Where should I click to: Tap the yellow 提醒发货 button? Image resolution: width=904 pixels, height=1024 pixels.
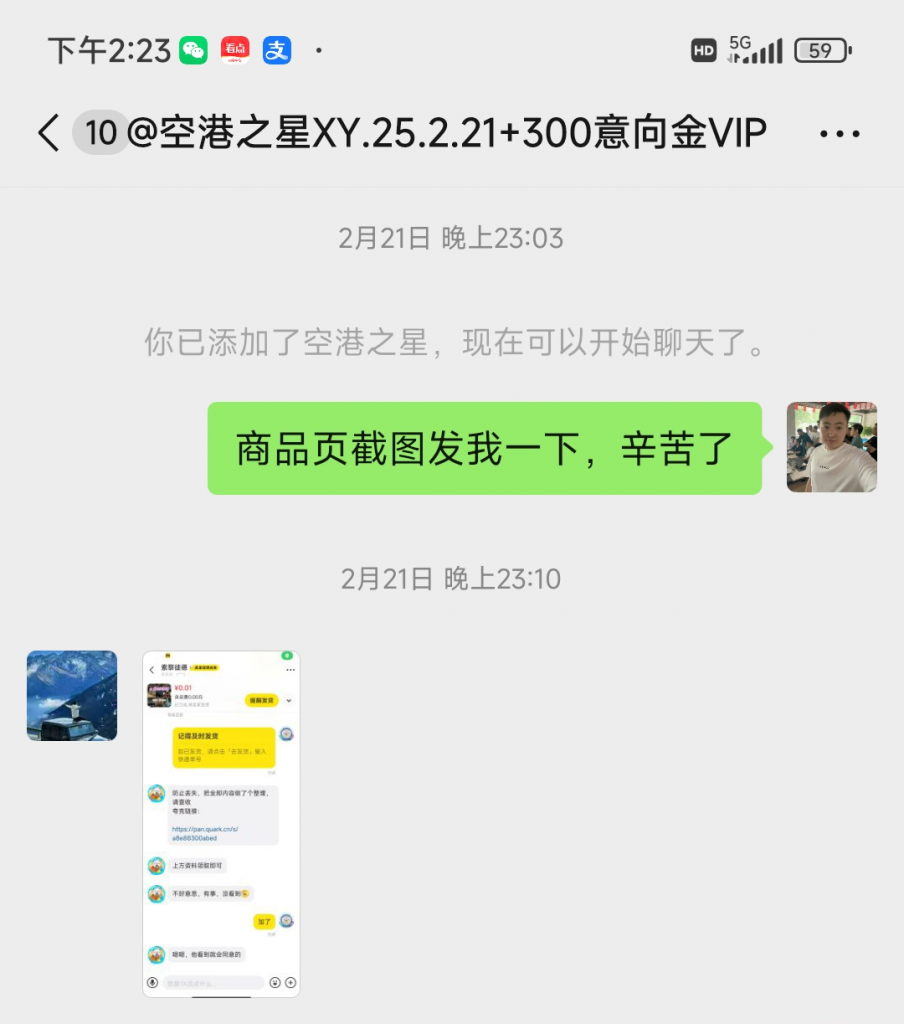click(261, 699)
